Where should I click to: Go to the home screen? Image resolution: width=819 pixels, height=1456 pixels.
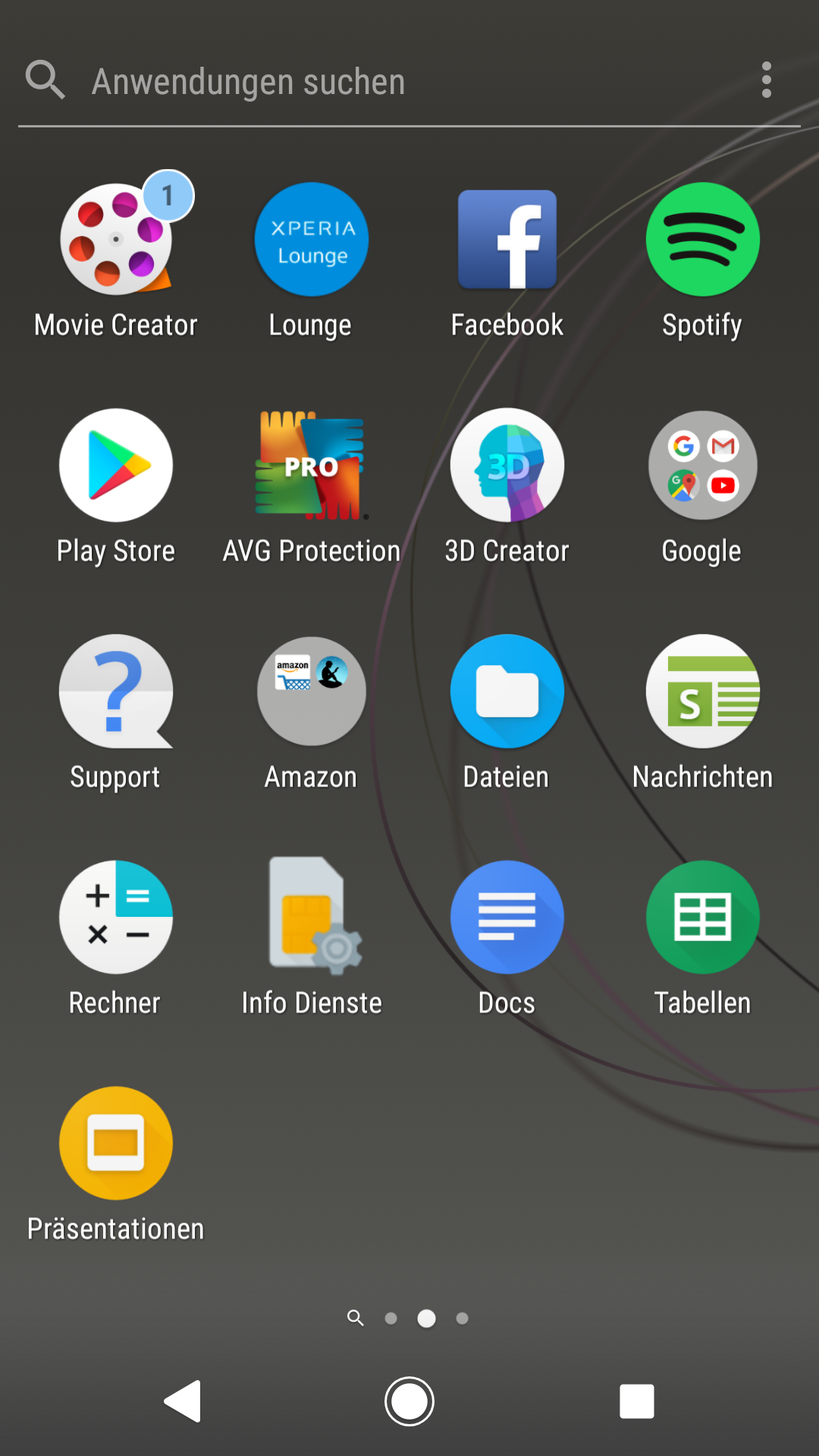click(409, 1401)
